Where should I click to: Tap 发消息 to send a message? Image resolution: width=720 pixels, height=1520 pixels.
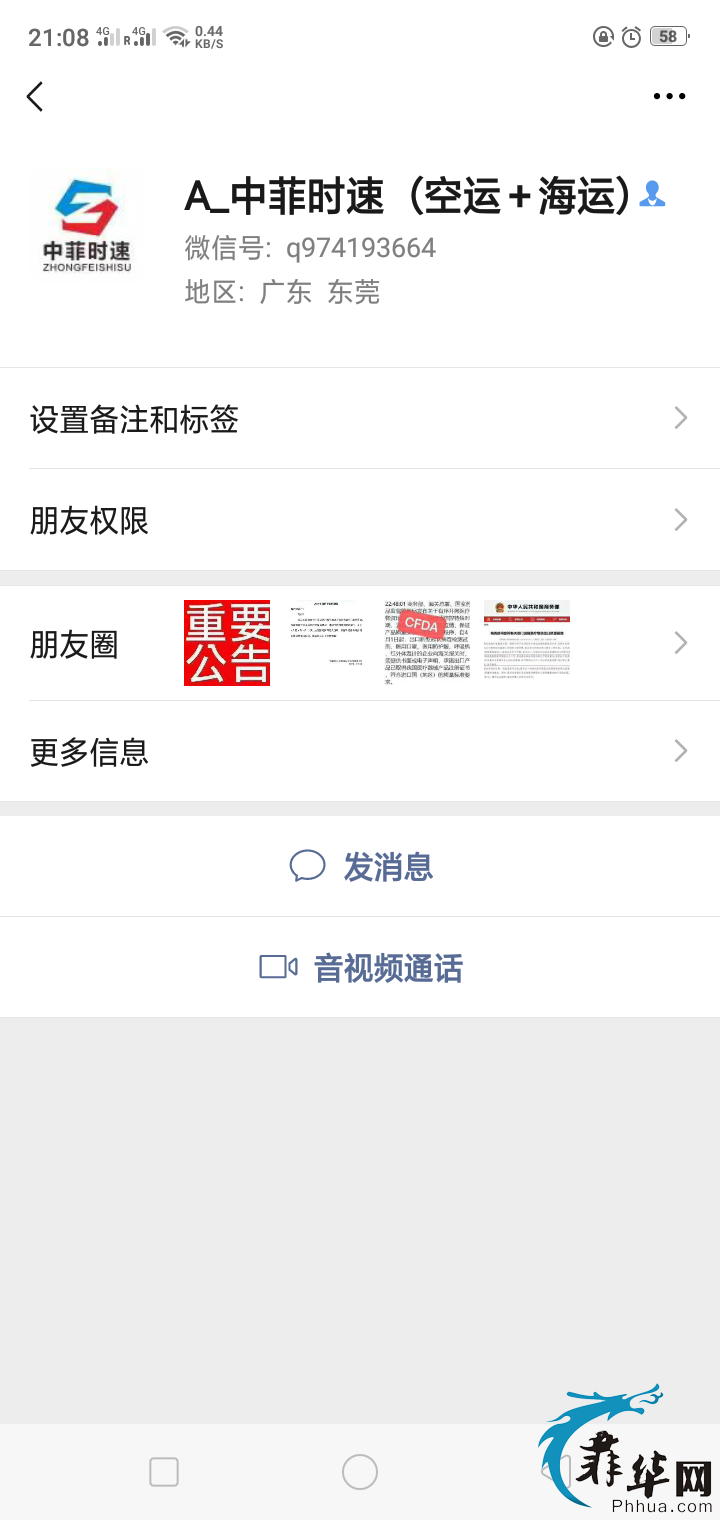(x=362, y=866)
